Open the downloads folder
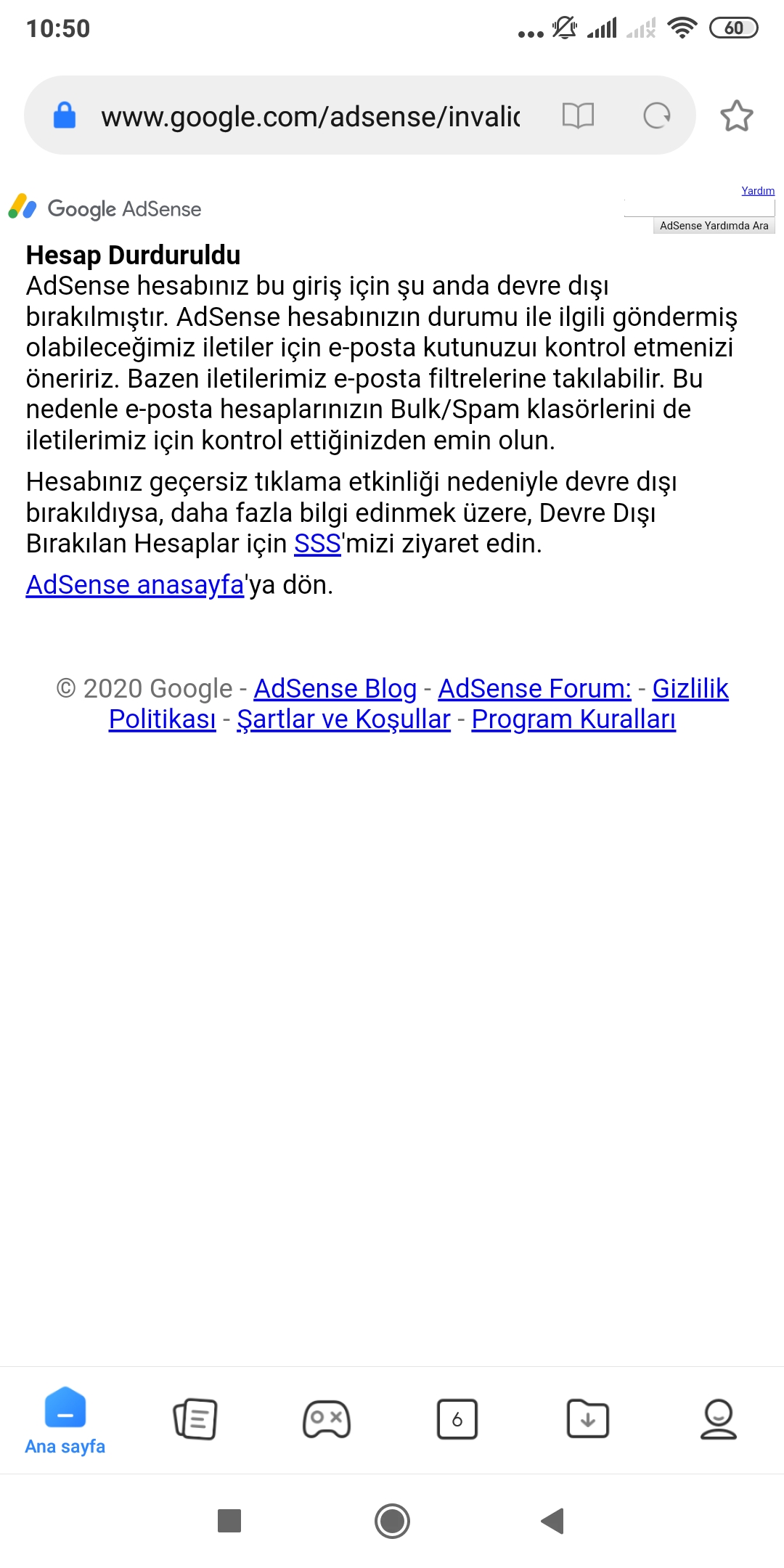 tap(588, 1419)
